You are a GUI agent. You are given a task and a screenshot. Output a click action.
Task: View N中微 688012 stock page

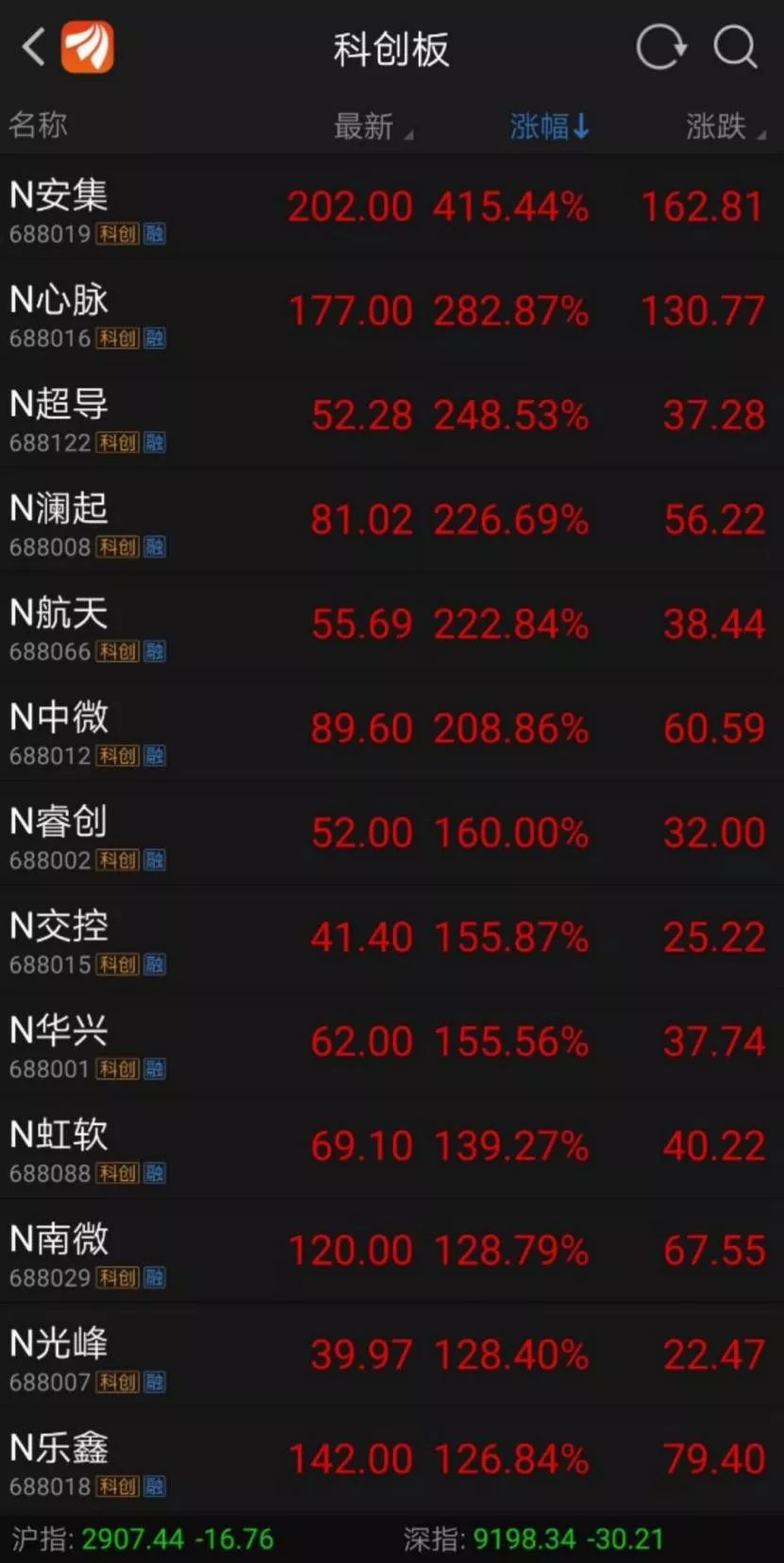pyautogui.click(x=392, y=730)
